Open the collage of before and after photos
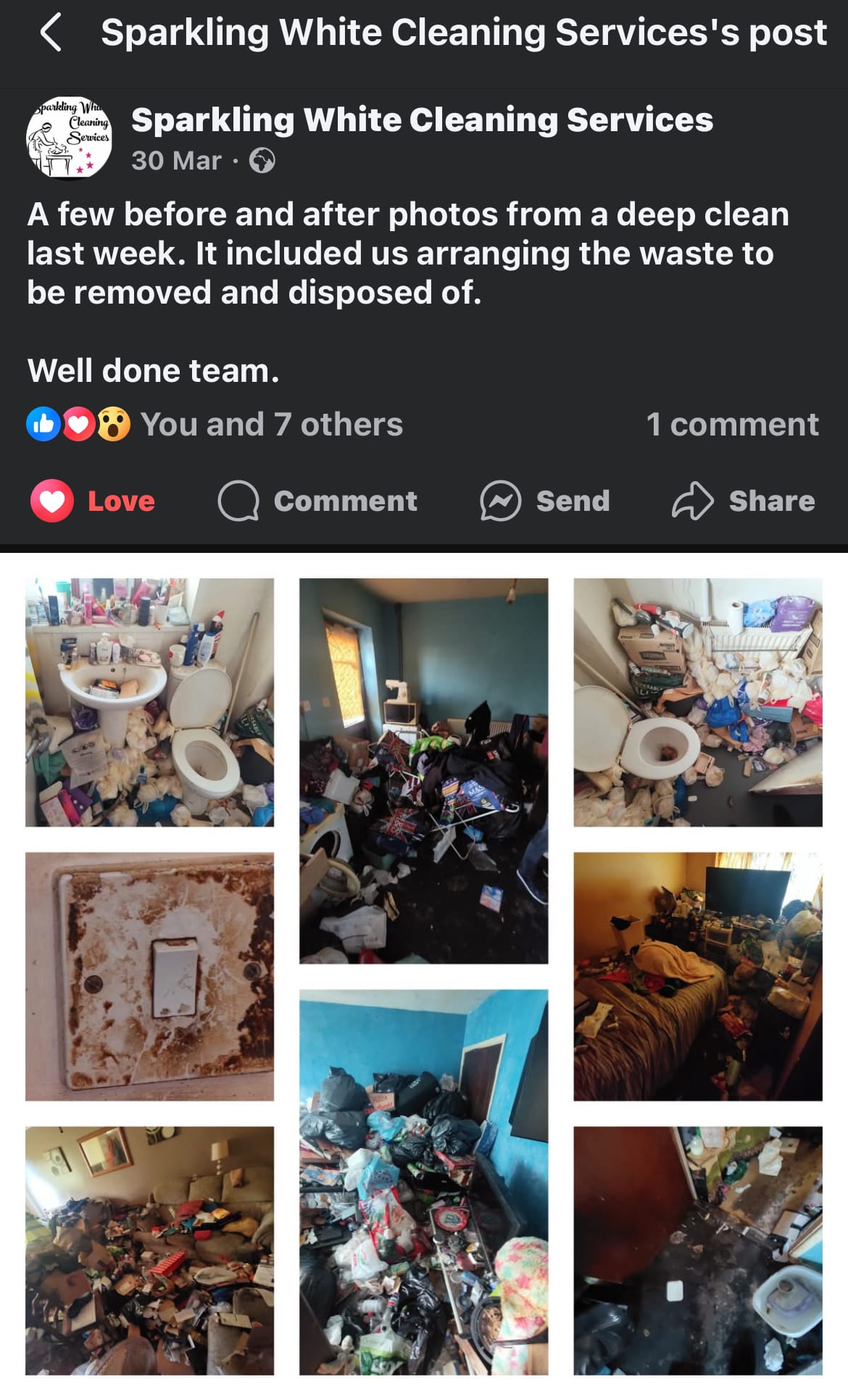848x1400 pixels. point(424,975)
